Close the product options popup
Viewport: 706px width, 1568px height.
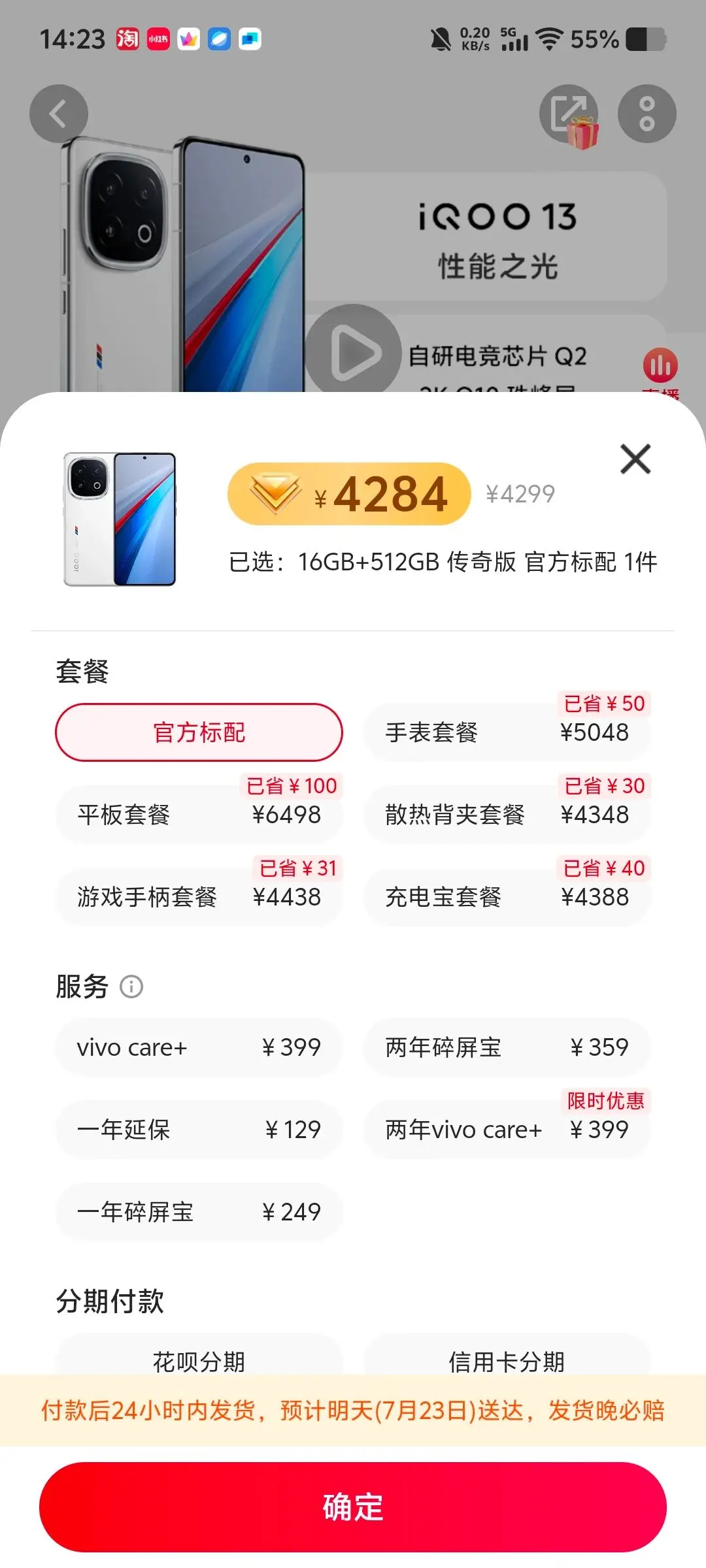point(636,459)
